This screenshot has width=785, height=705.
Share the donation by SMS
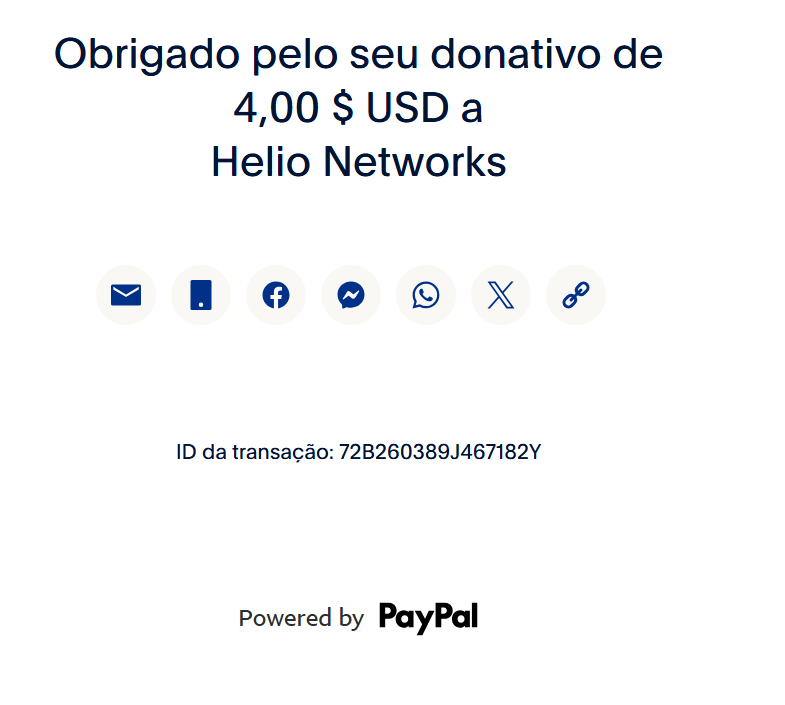201,295
